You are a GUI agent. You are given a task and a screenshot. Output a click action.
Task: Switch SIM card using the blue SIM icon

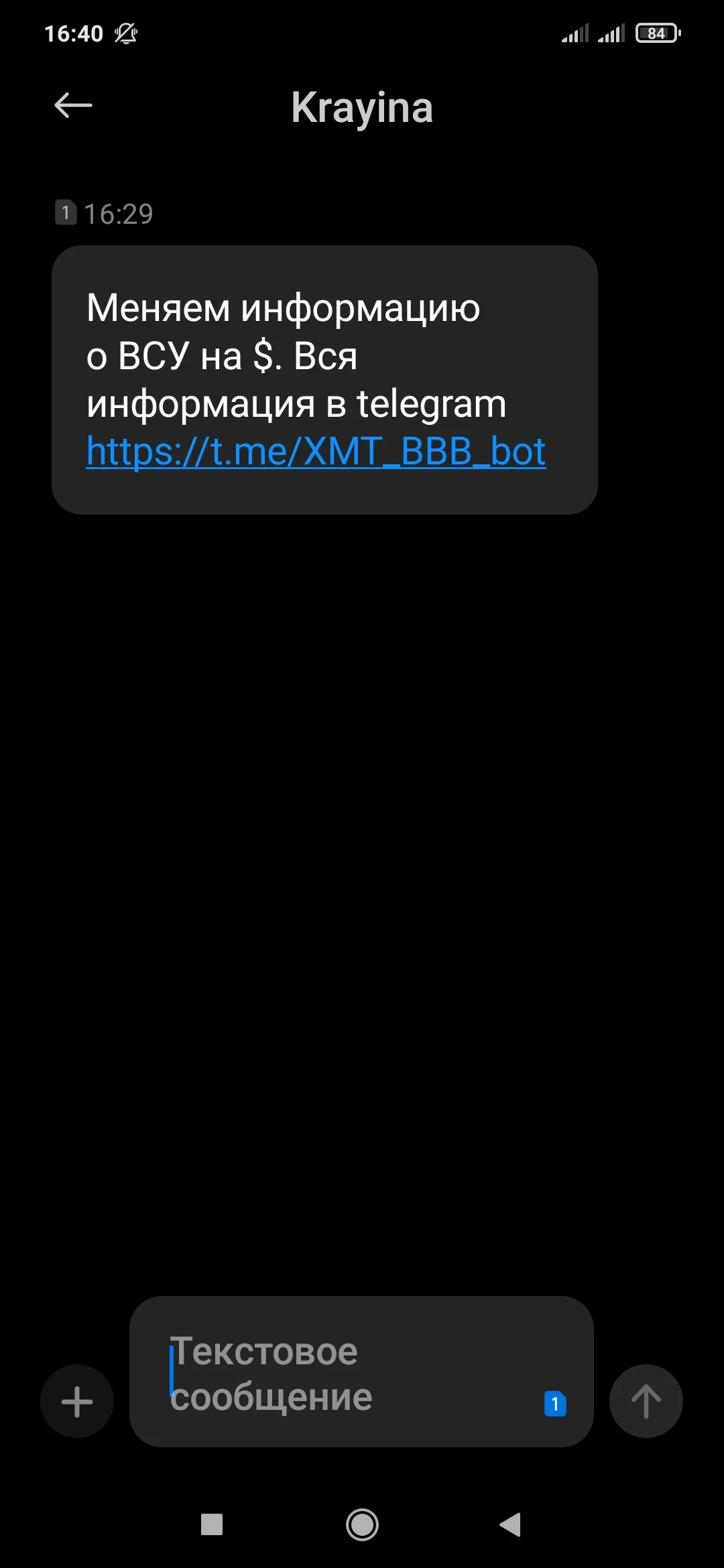(555, 1404)
